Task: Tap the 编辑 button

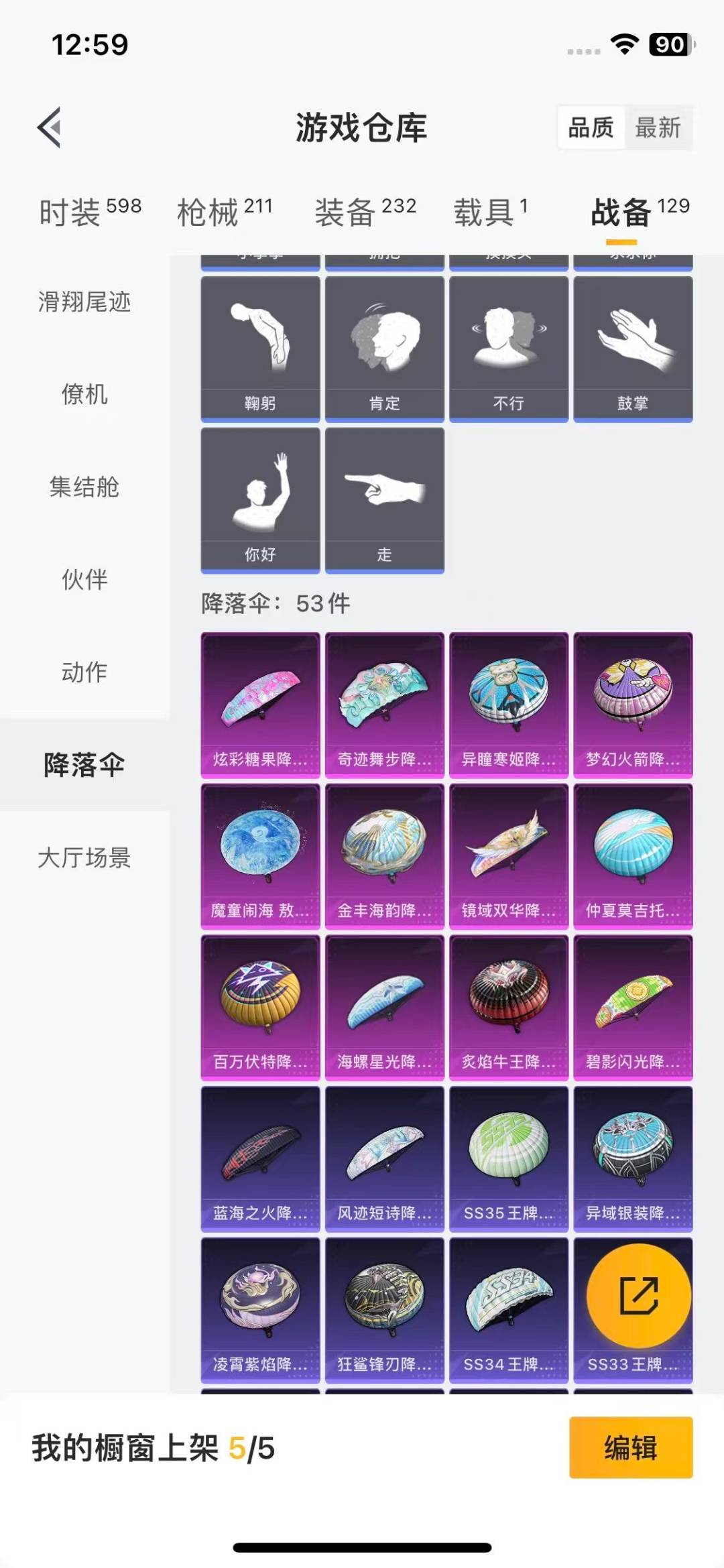Action: 630,1447
